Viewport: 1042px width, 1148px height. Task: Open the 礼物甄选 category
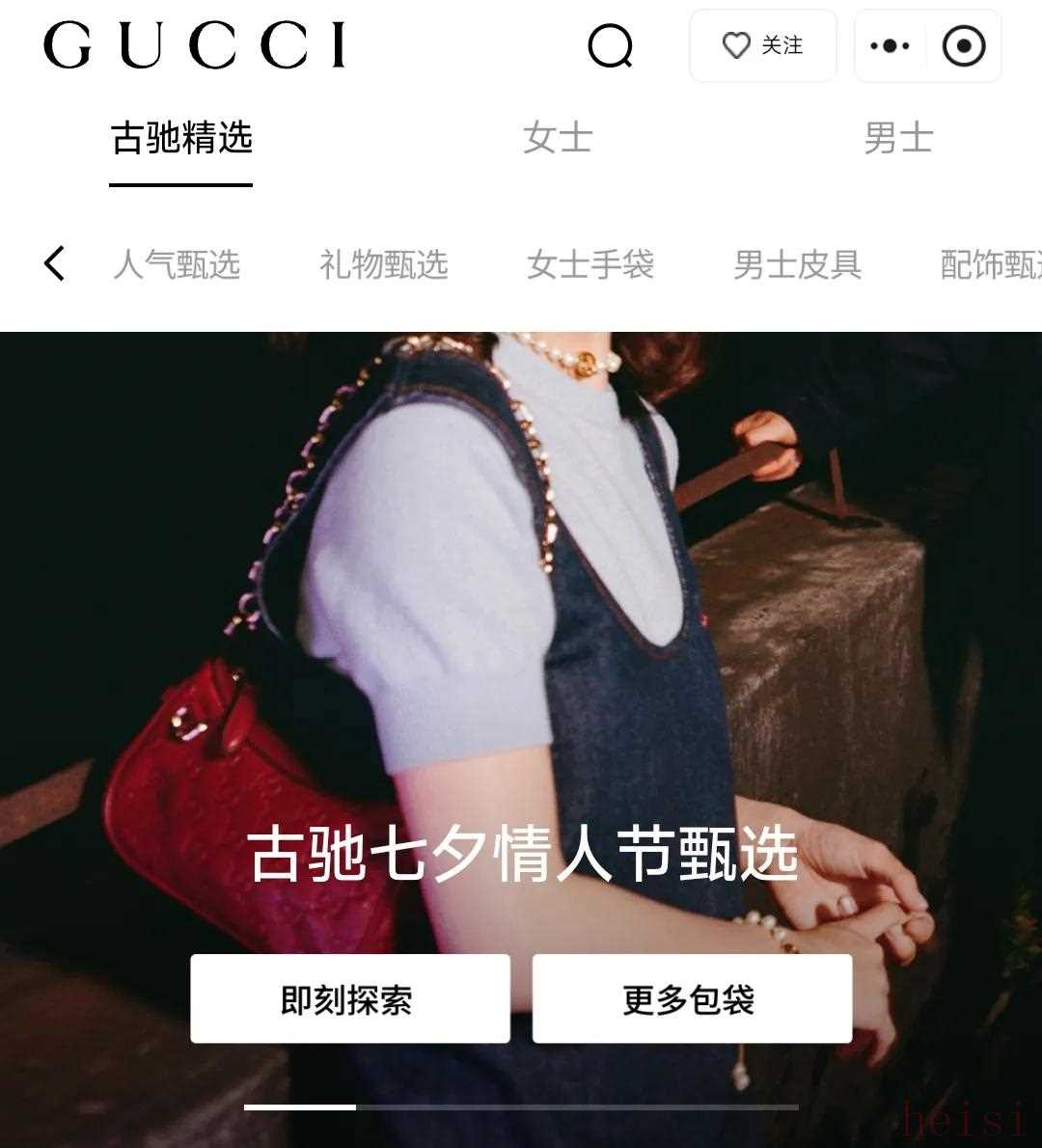(383, 264)
